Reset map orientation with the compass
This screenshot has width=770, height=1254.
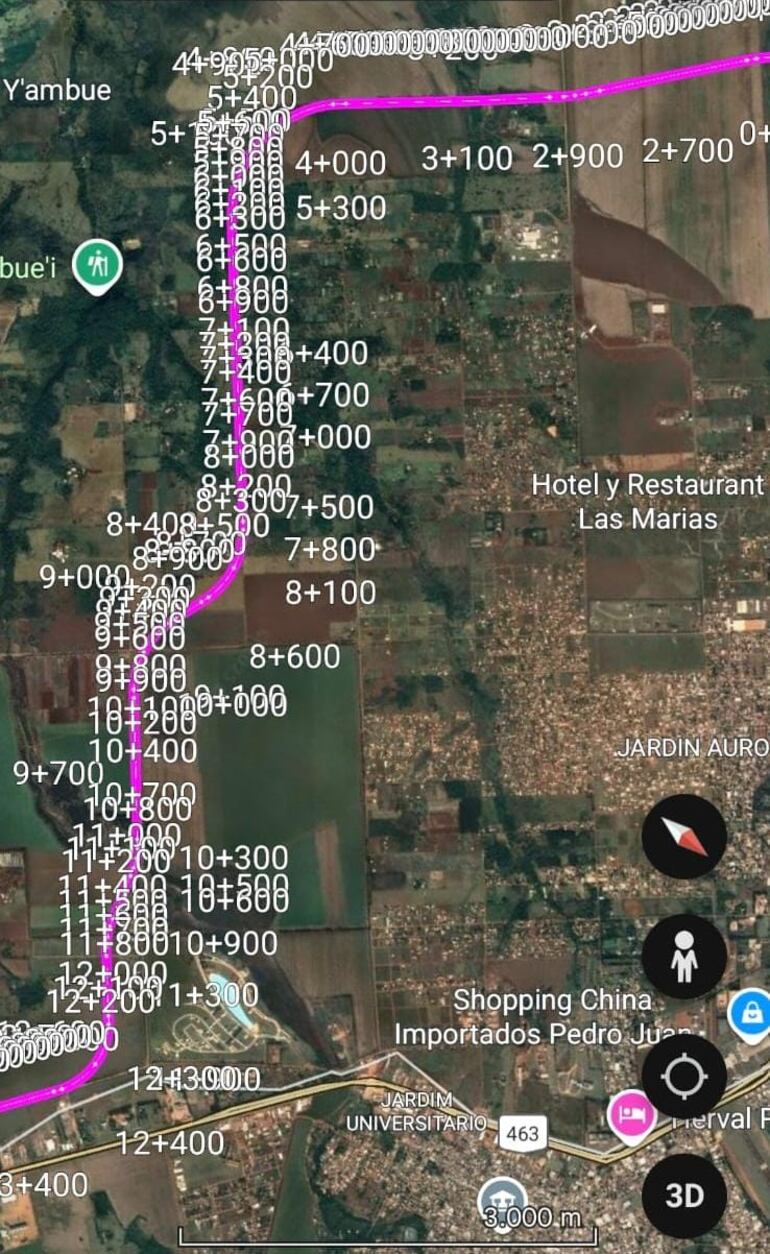[684, 837]
